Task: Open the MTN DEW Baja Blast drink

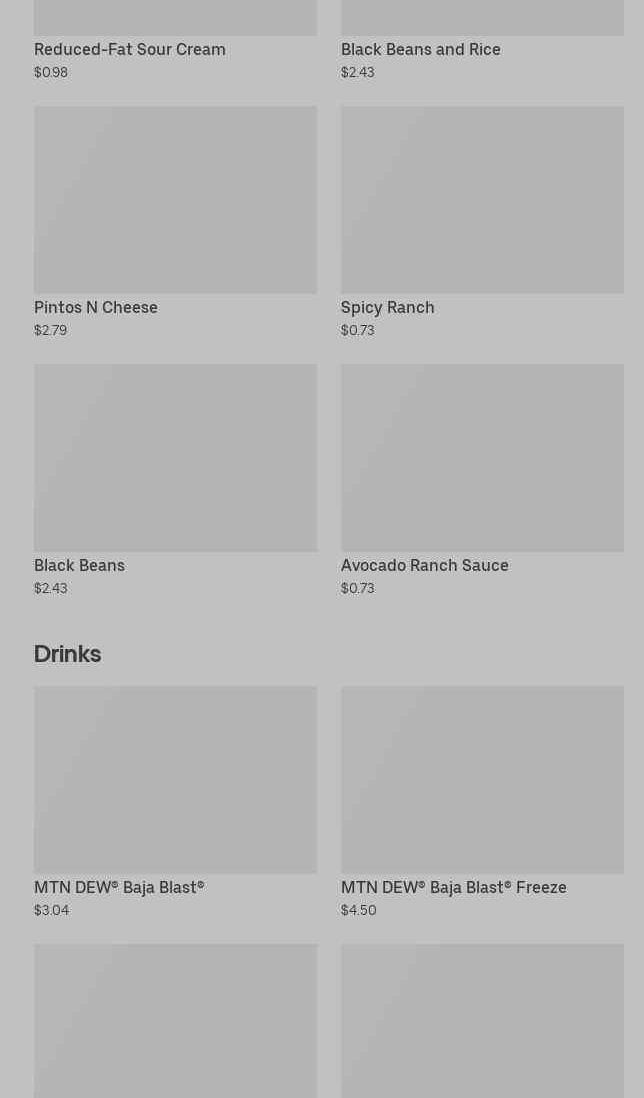Action: point(175,802)
